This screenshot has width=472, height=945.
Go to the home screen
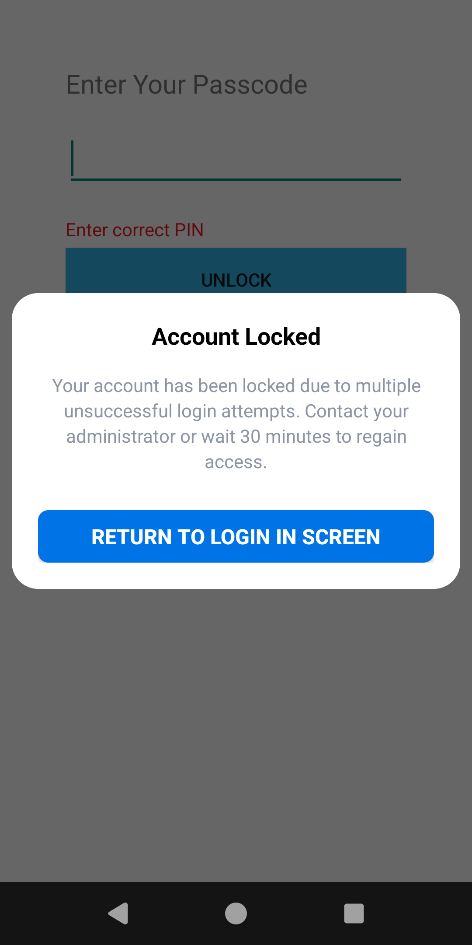236,913
